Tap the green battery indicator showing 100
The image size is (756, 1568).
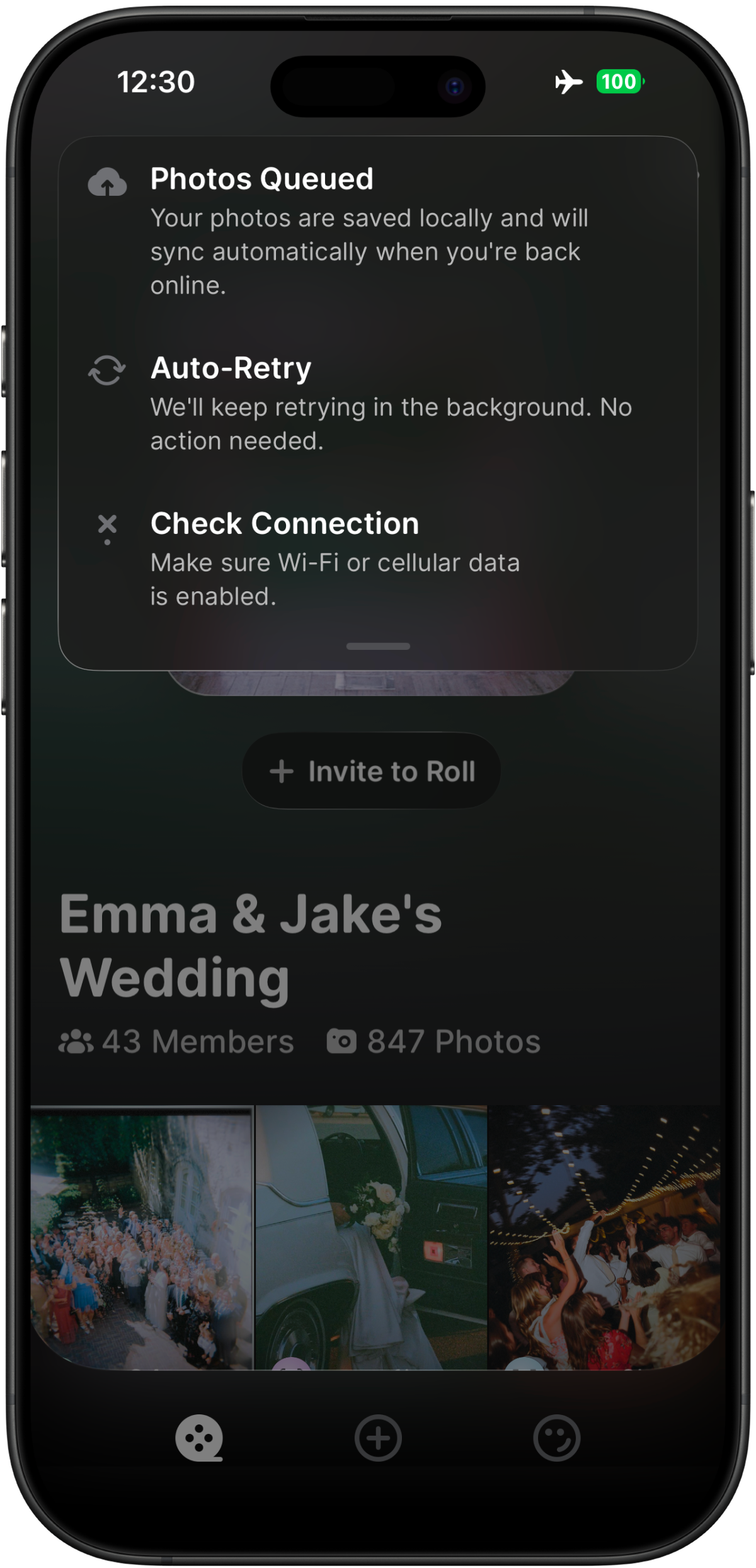(618, 82)
